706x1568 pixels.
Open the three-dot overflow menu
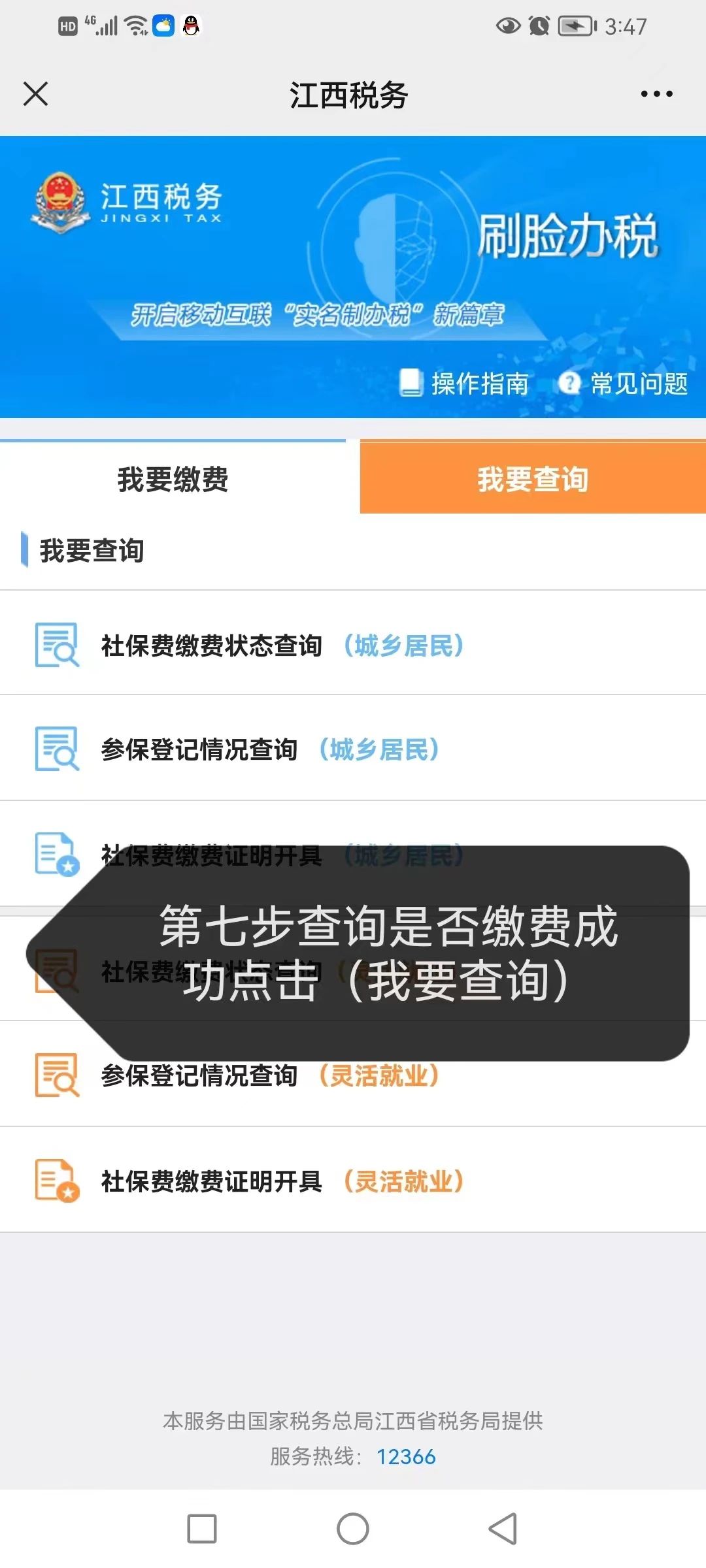pyautogui.click(x=656, y=94)
